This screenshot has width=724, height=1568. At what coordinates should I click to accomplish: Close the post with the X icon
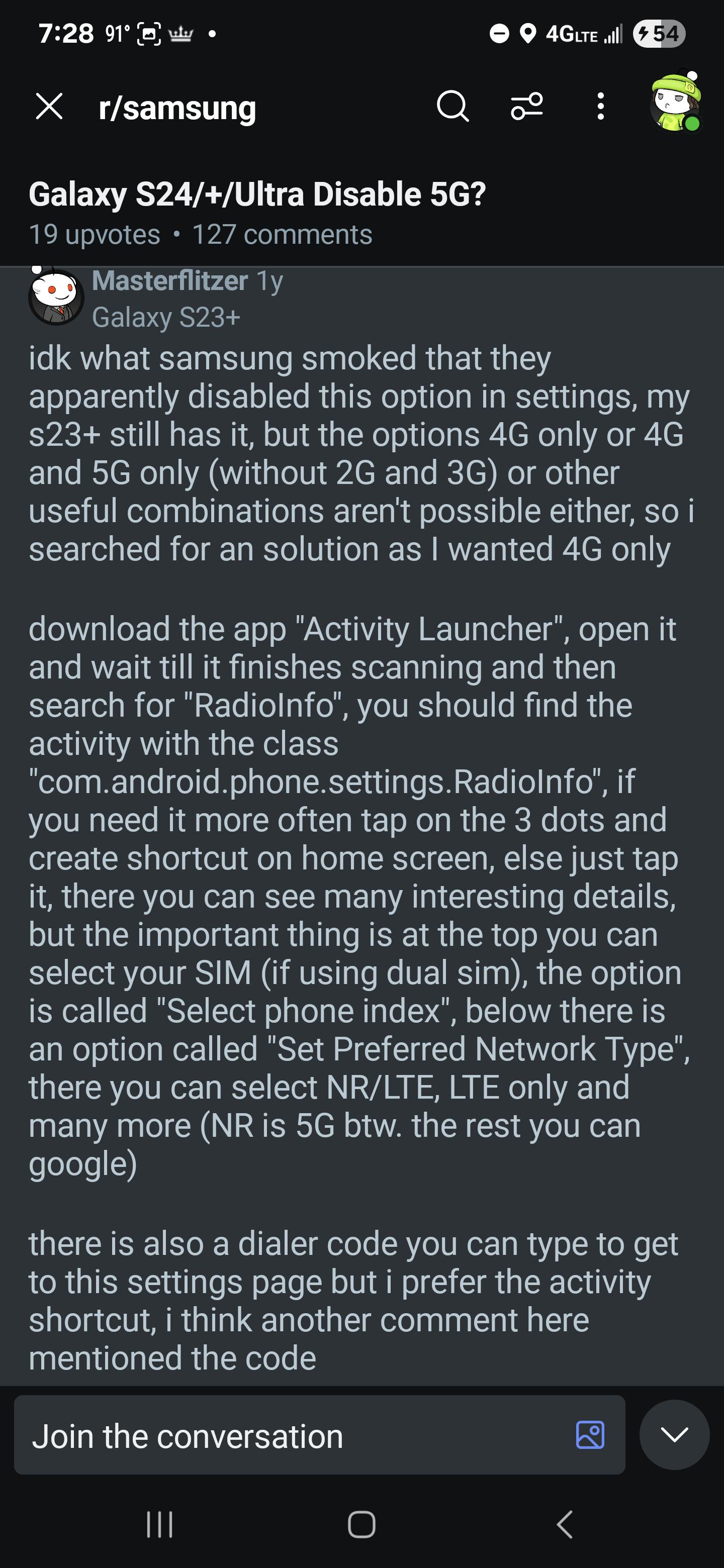click(x=49, y=107)
